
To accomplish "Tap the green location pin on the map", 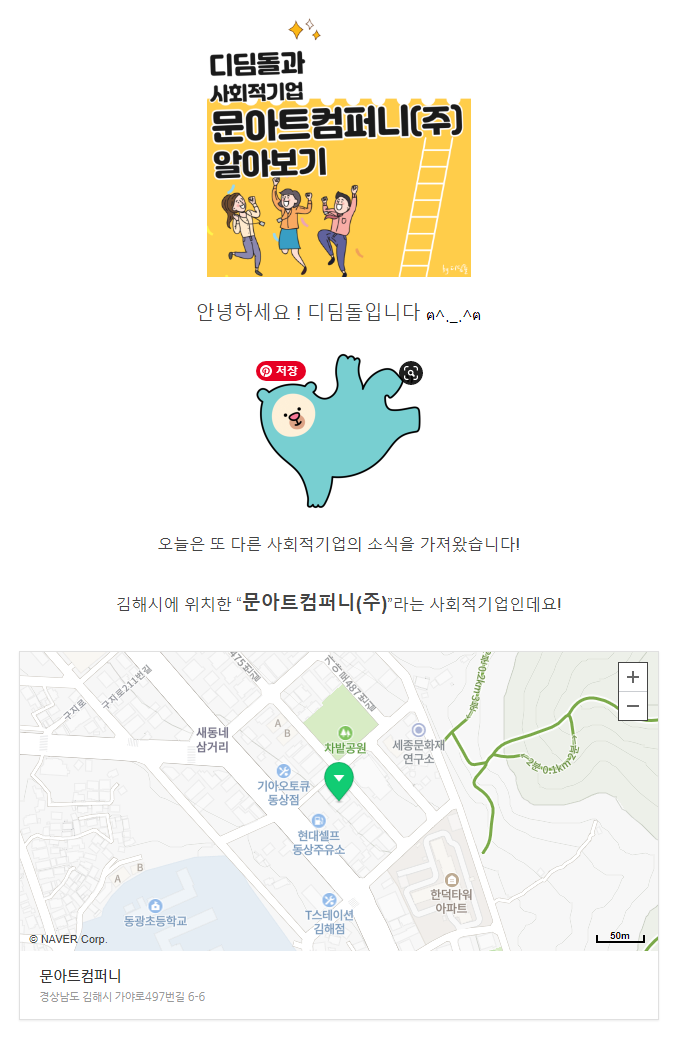I will pyautogui.click(x=339, y=780).
